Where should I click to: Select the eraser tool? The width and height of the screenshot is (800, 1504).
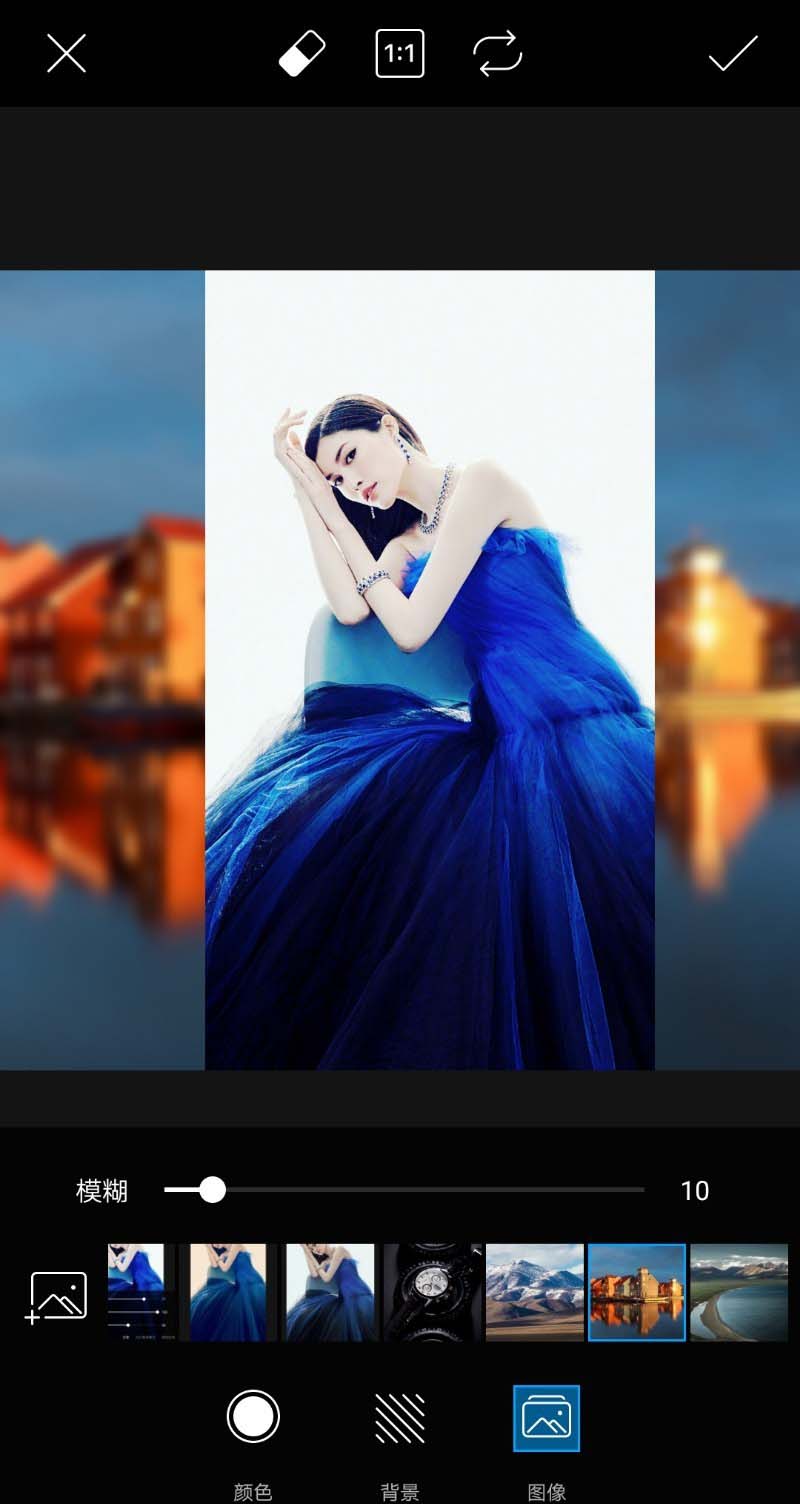point(302,53)
